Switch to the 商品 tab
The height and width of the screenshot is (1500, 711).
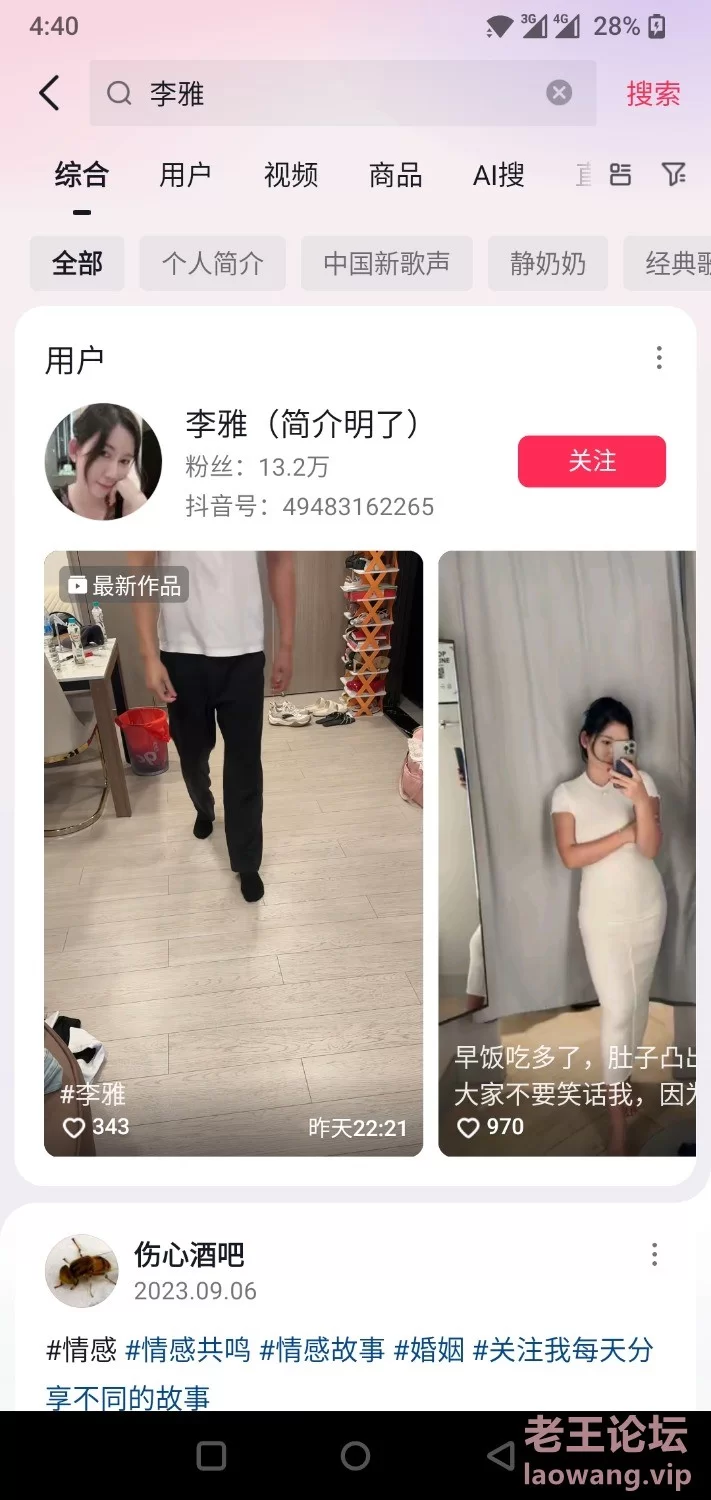pos(395,175)
